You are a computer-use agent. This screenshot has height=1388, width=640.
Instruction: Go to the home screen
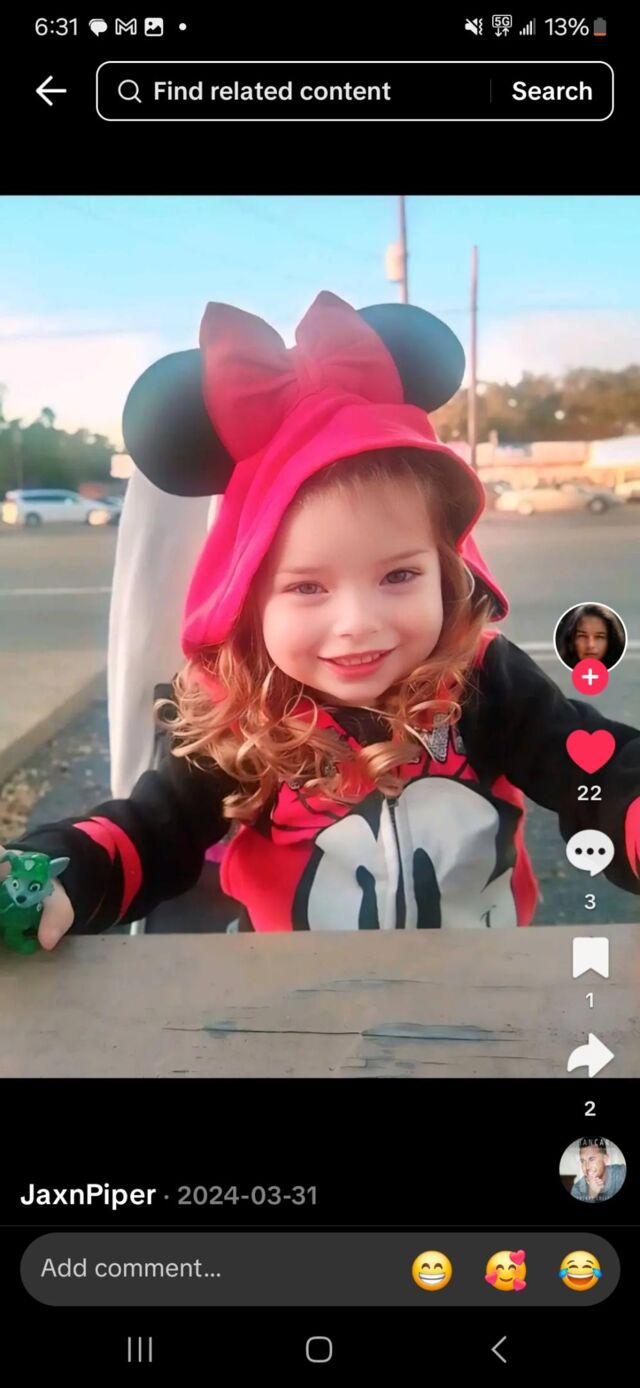tap(319, 1350)
